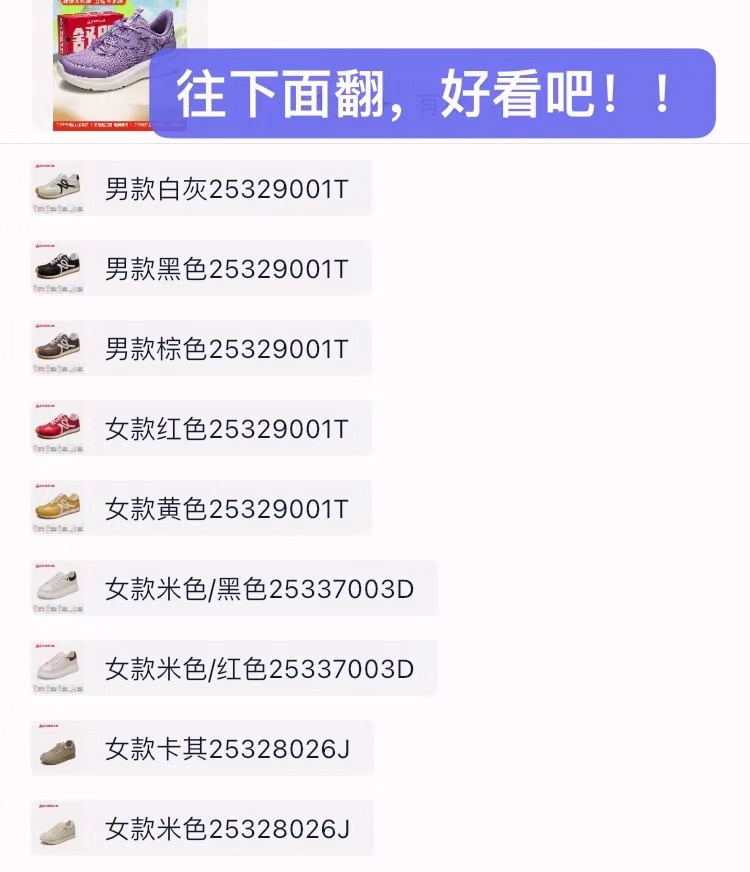The width and height of the screenshot is (750, 872).
Task: Tap the 女款米色/黑色25337003D option
Action: (234, 588)
